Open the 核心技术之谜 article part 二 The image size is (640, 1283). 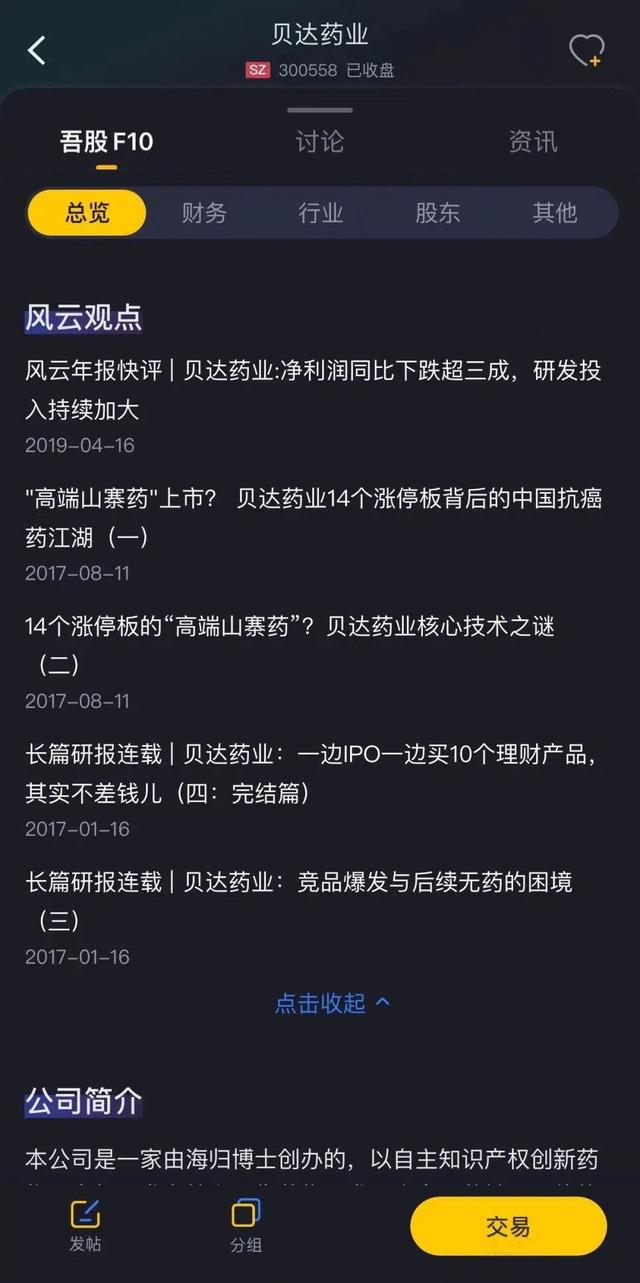click(290, 645)
